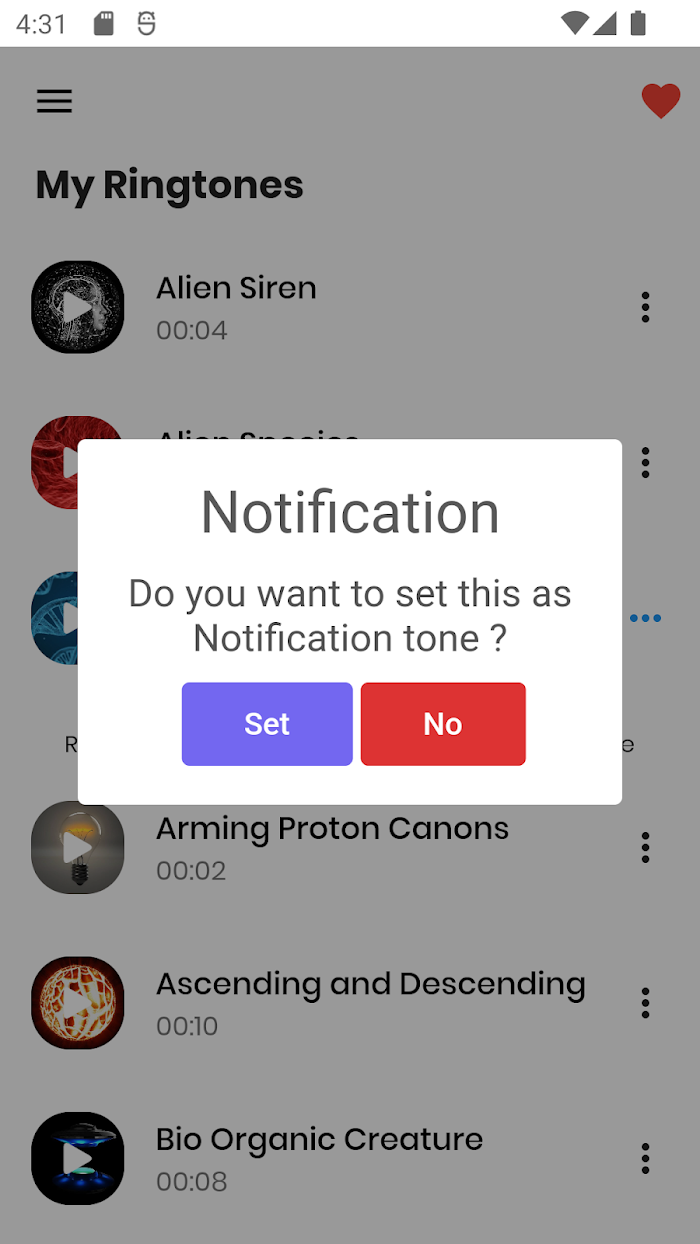Decline by tapping No
This screenshot has height=1244, width=700.
pos(443,724)
